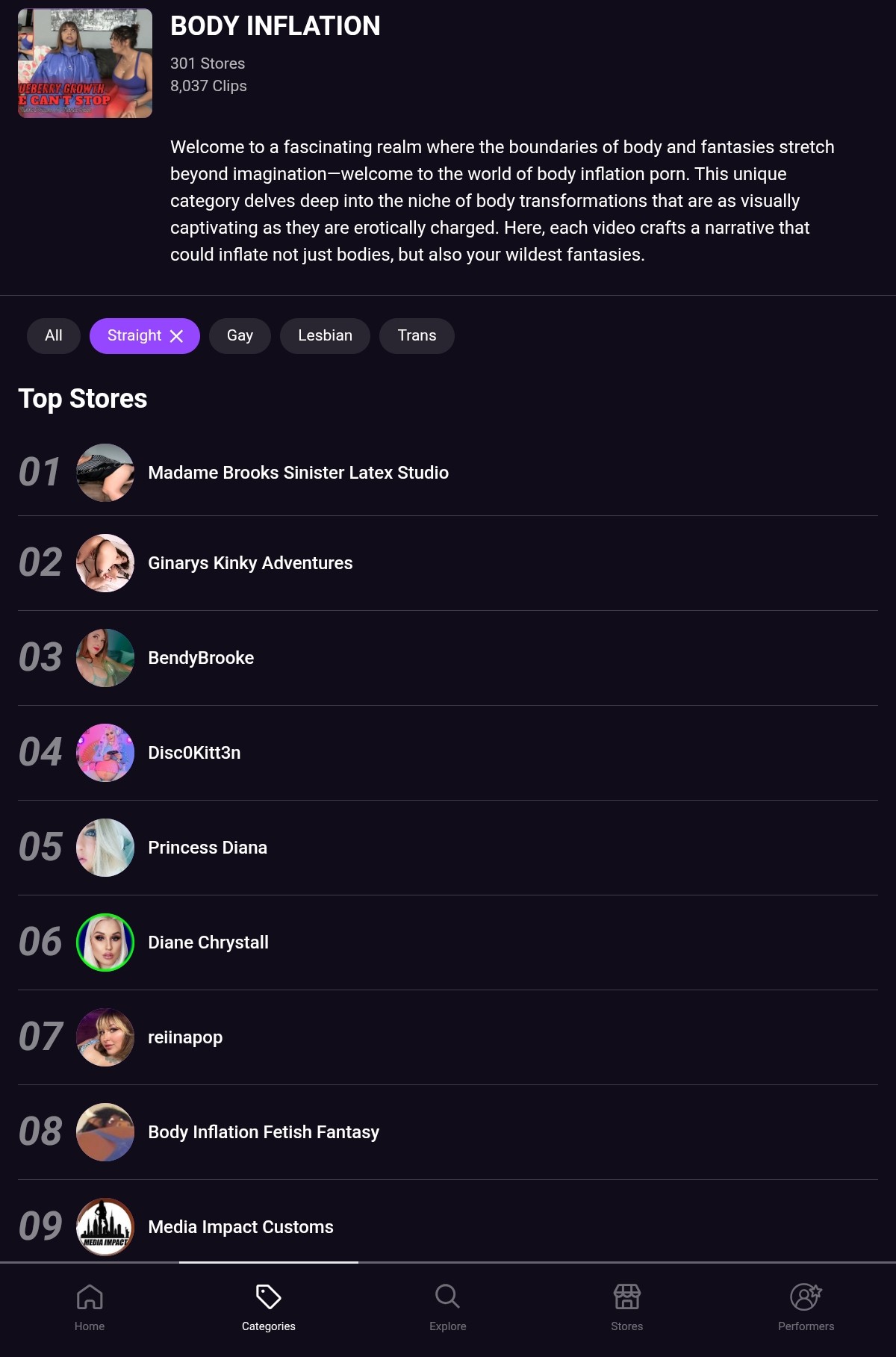
Task: Open the Stores tab
Action: 627,1307
